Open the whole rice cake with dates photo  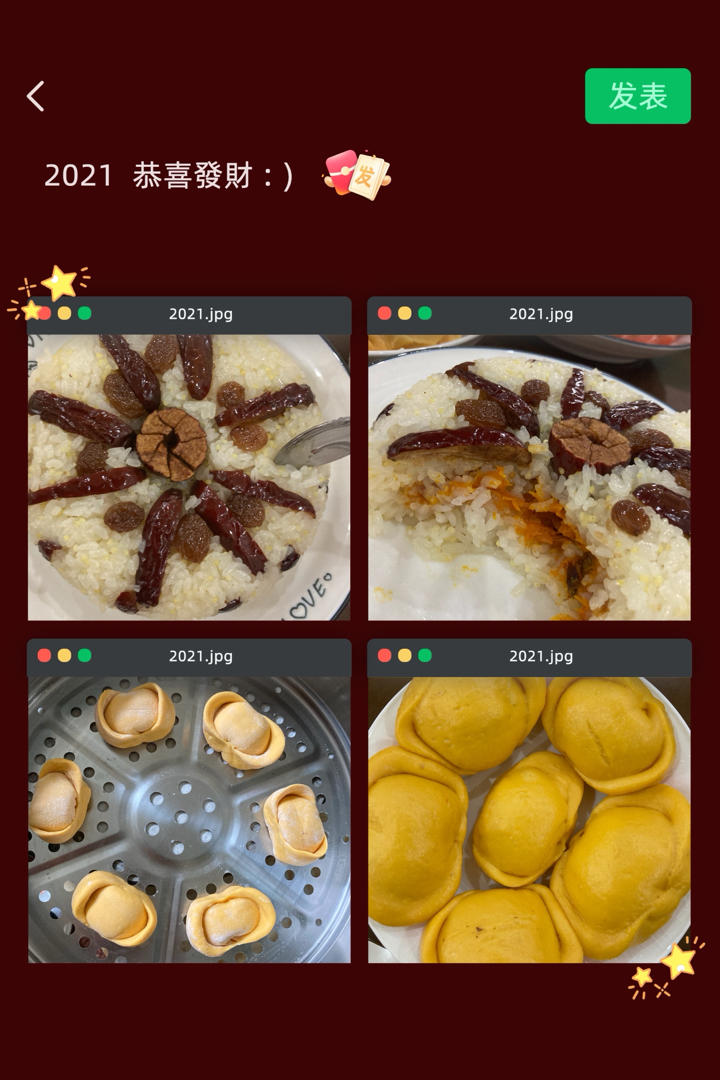(x=189, y=475)
